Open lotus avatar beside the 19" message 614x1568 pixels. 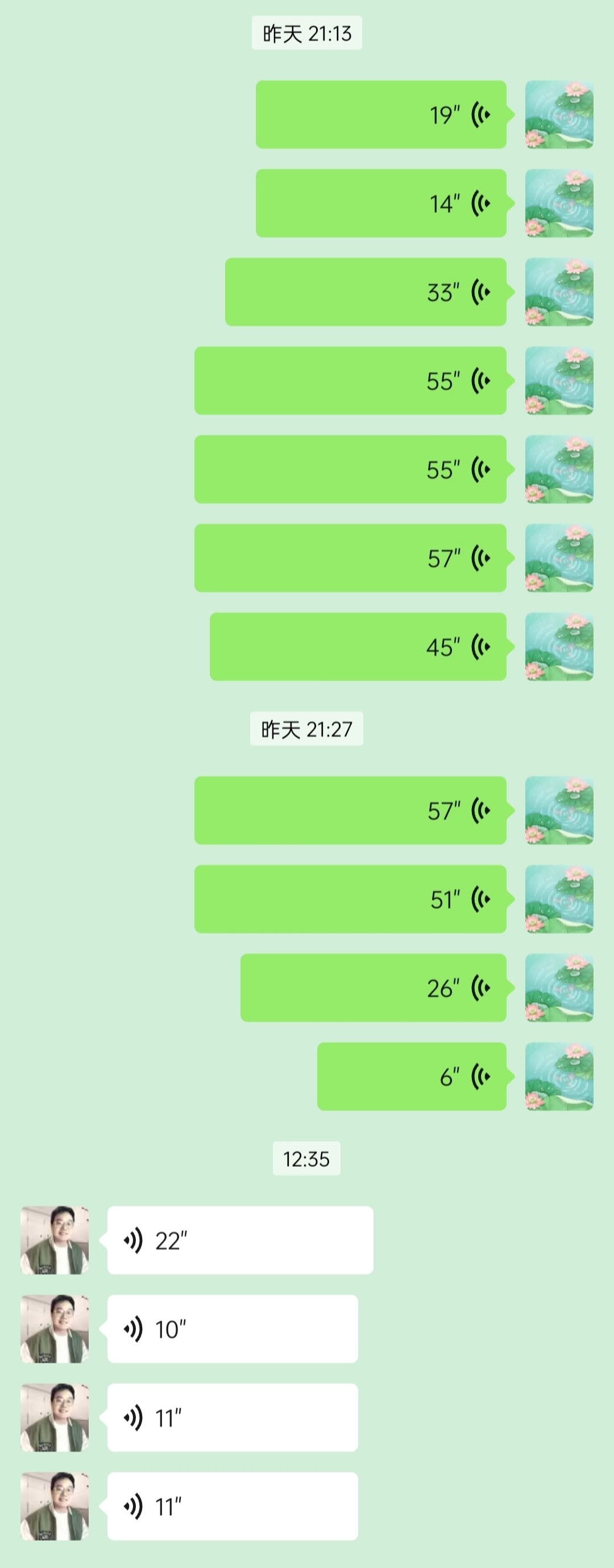[x=559, y=114]
